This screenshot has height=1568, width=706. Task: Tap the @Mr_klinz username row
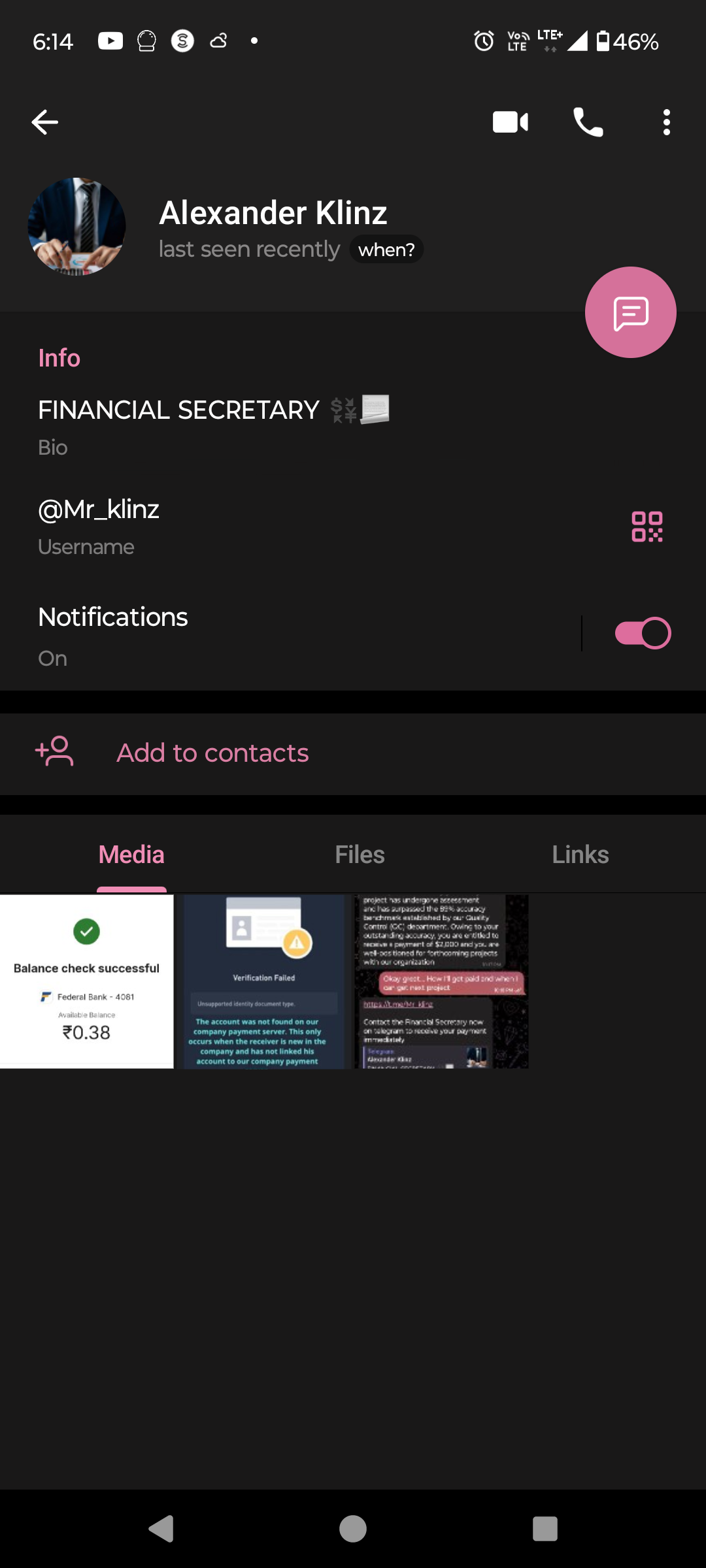click(x=196, y=527)
